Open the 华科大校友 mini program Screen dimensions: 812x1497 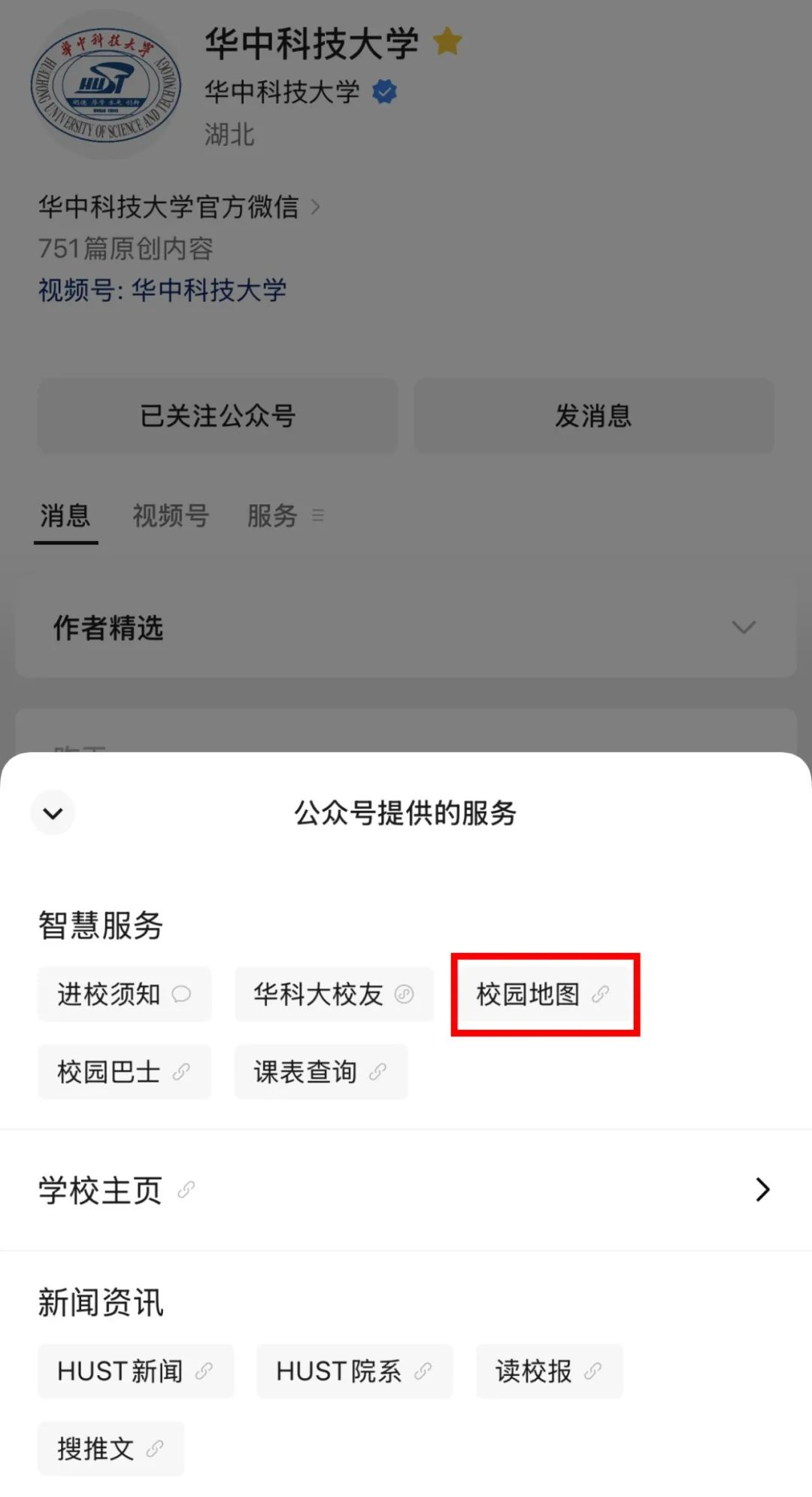(334, 994)
